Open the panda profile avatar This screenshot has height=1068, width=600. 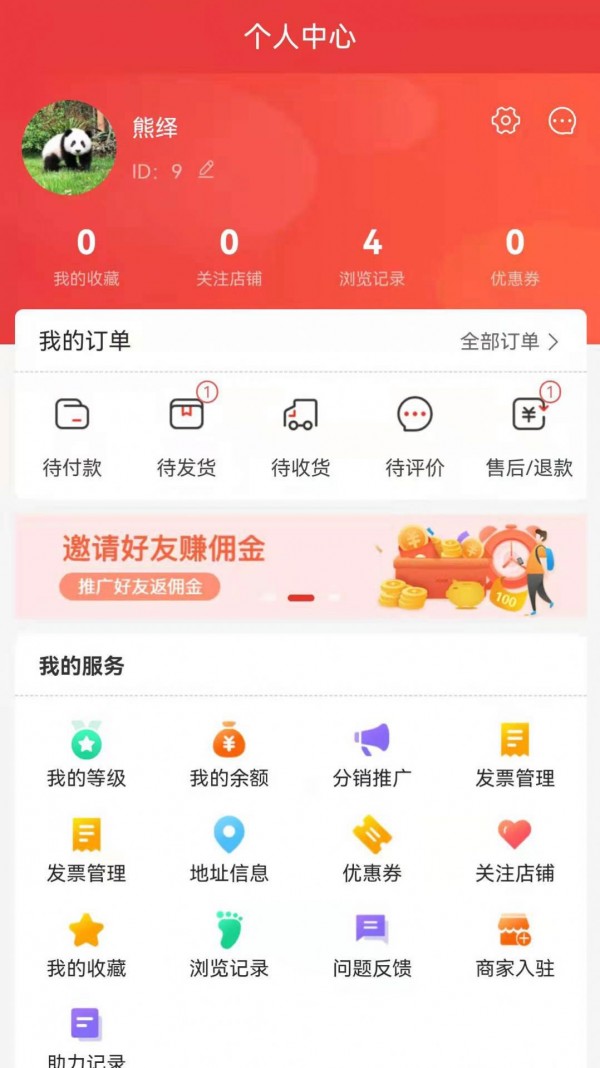pyautogui.click(x=69, y=148)
